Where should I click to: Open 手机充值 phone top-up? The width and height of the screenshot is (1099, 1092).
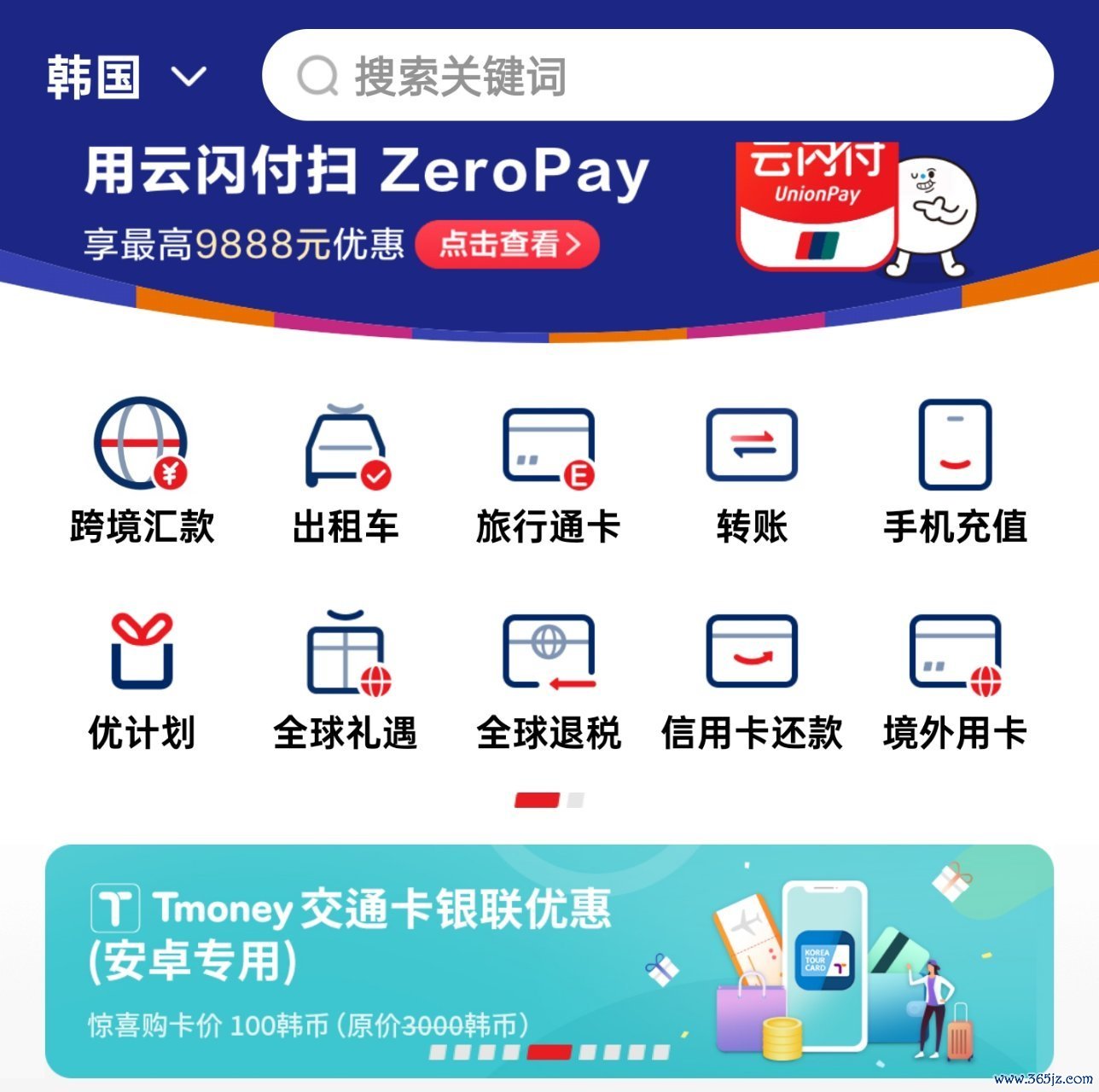pos(955,471)
